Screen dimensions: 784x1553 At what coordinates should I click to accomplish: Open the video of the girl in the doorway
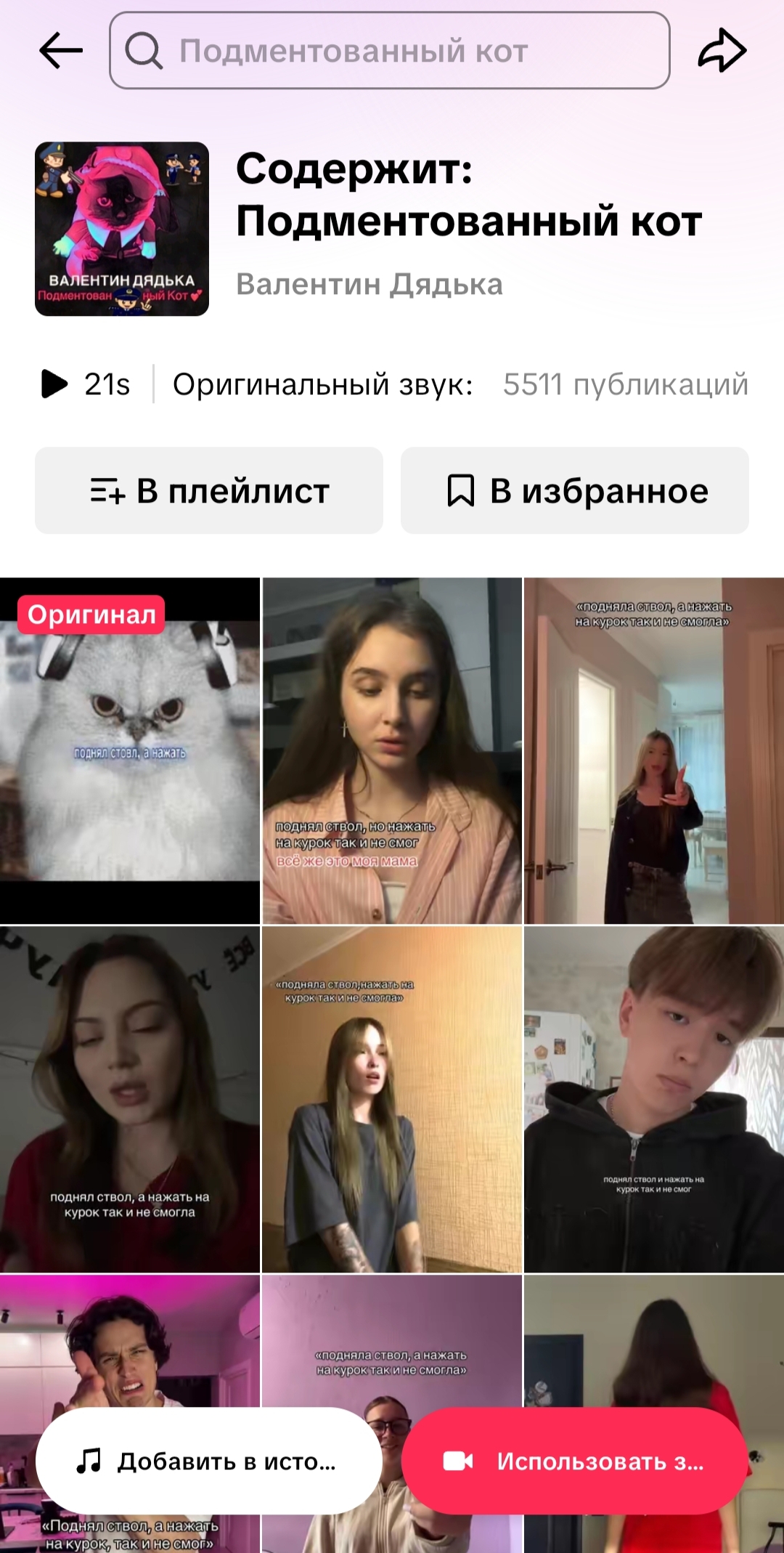[x=654, y=751]
